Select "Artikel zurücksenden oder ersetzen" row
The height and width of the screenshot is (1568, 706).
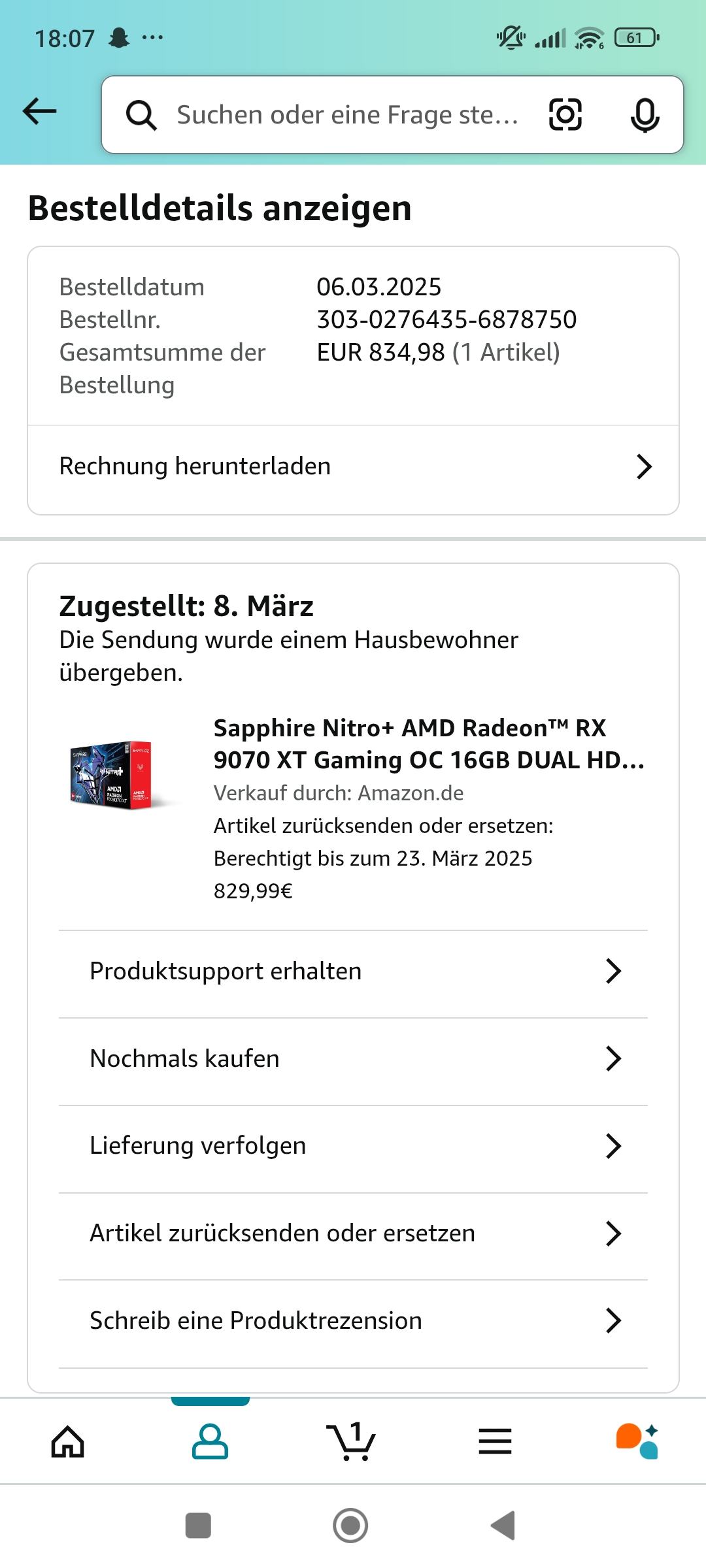click(353, 1233)
